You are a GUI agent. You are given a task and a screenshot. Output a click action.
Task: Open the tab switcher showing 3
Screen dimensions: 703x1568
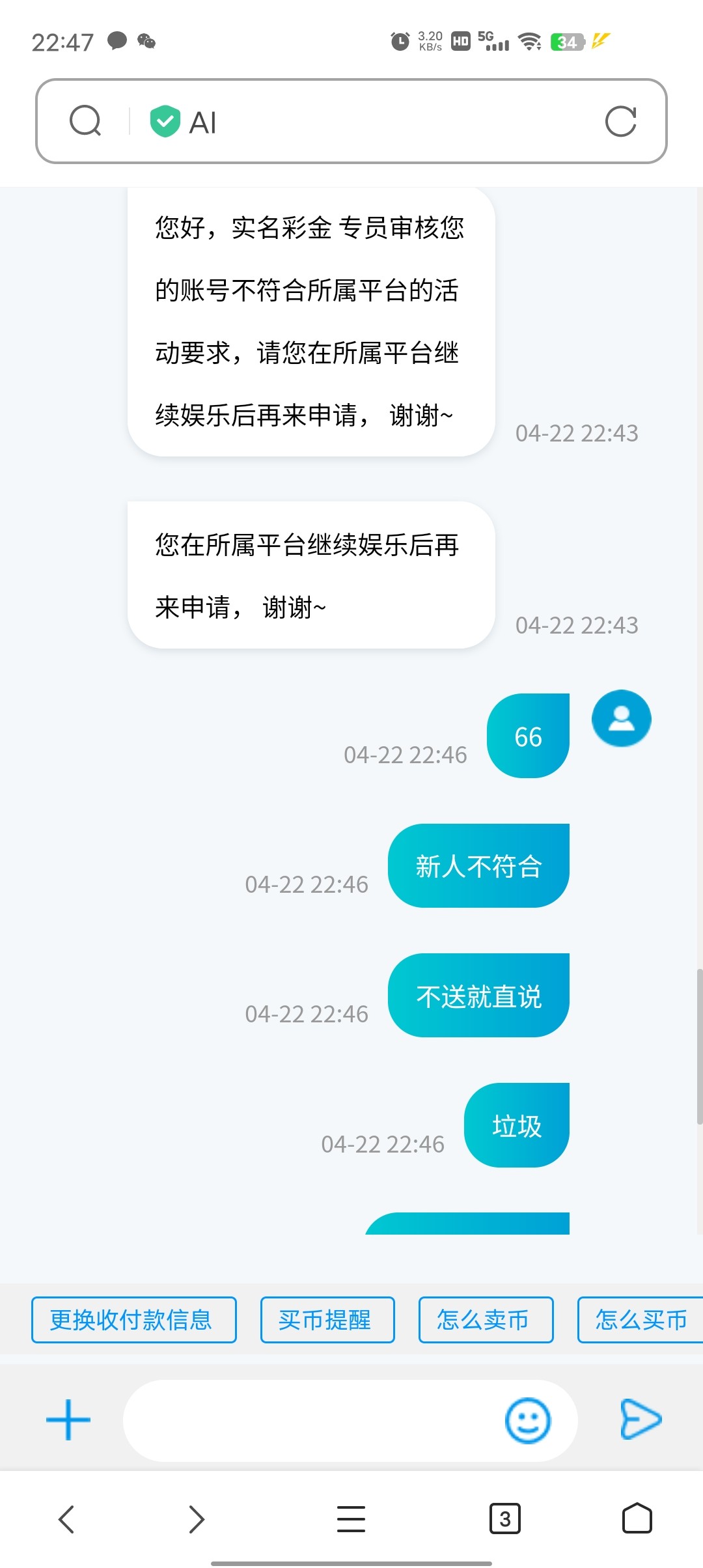click(504, 1519)
